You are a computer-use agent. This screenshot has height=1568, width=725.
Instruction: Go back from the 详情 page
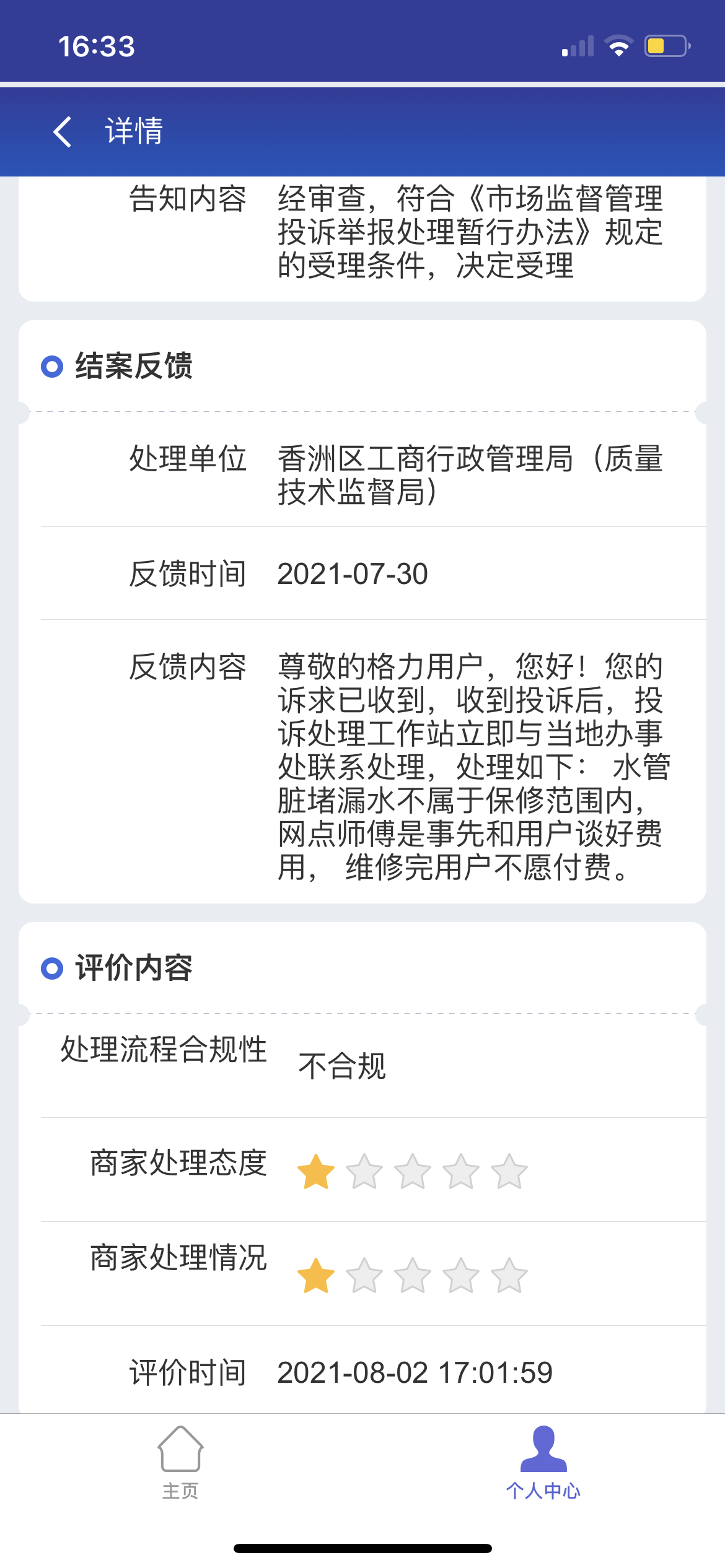pos(63,131)
